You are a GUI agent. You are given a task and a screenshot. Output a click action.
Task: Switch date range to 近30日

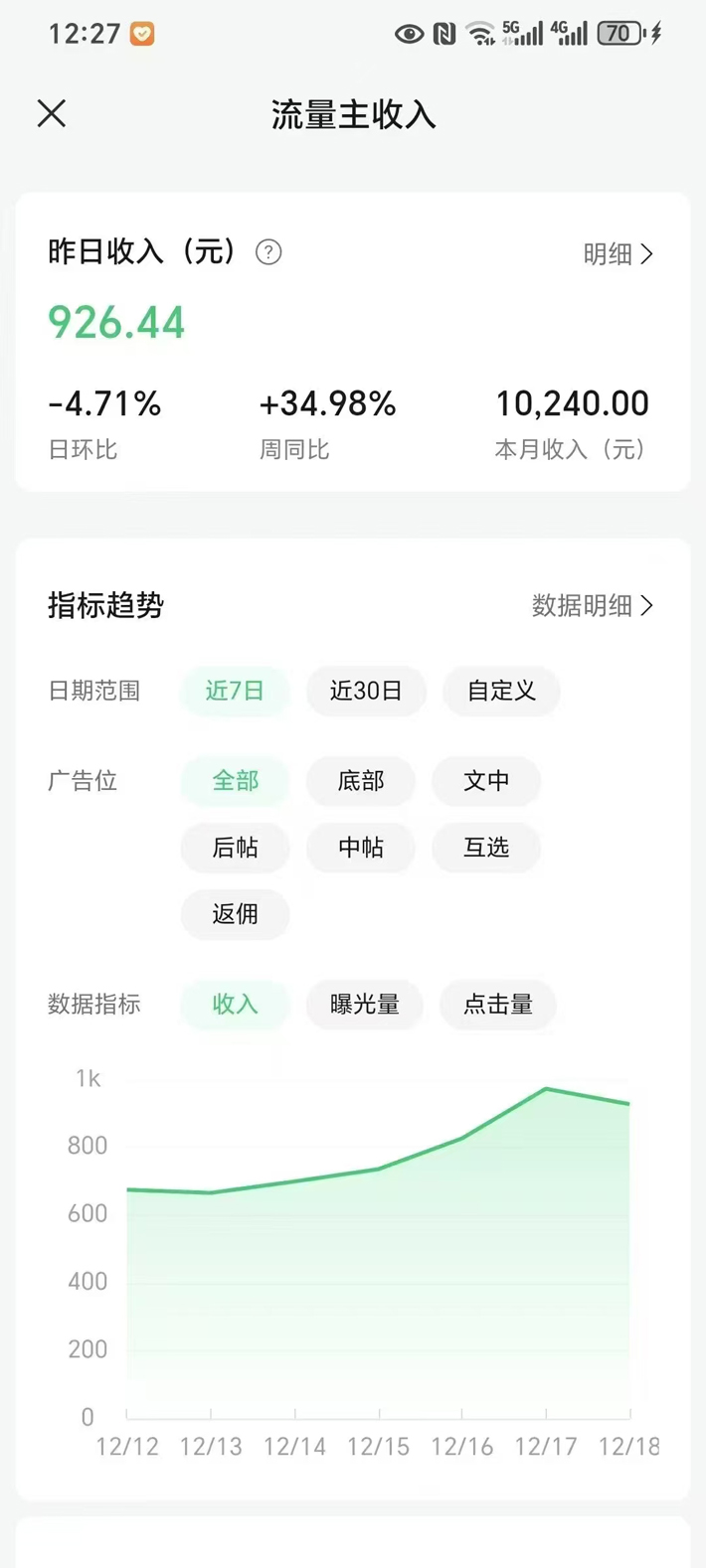point(365,691)
